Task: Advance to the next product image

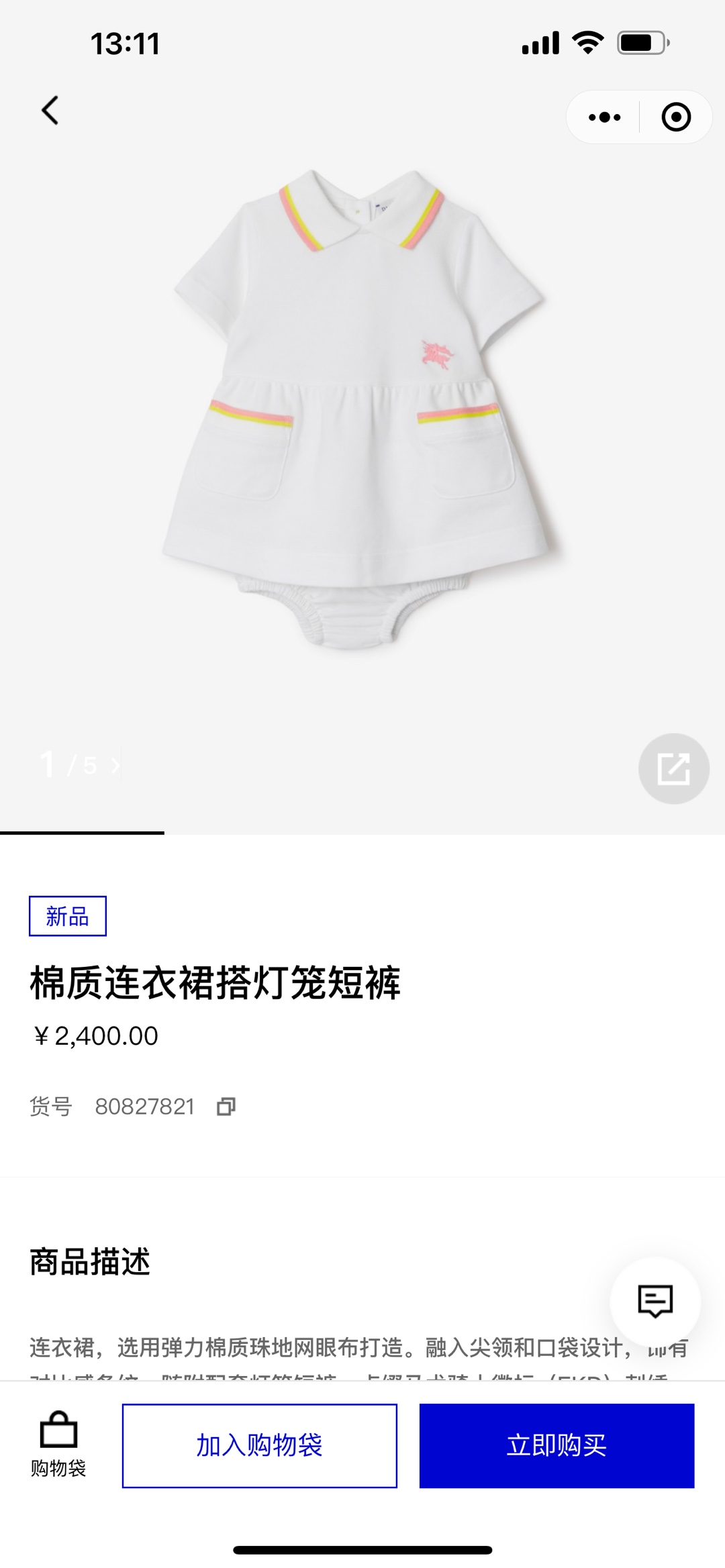Action: coord(115,765)
